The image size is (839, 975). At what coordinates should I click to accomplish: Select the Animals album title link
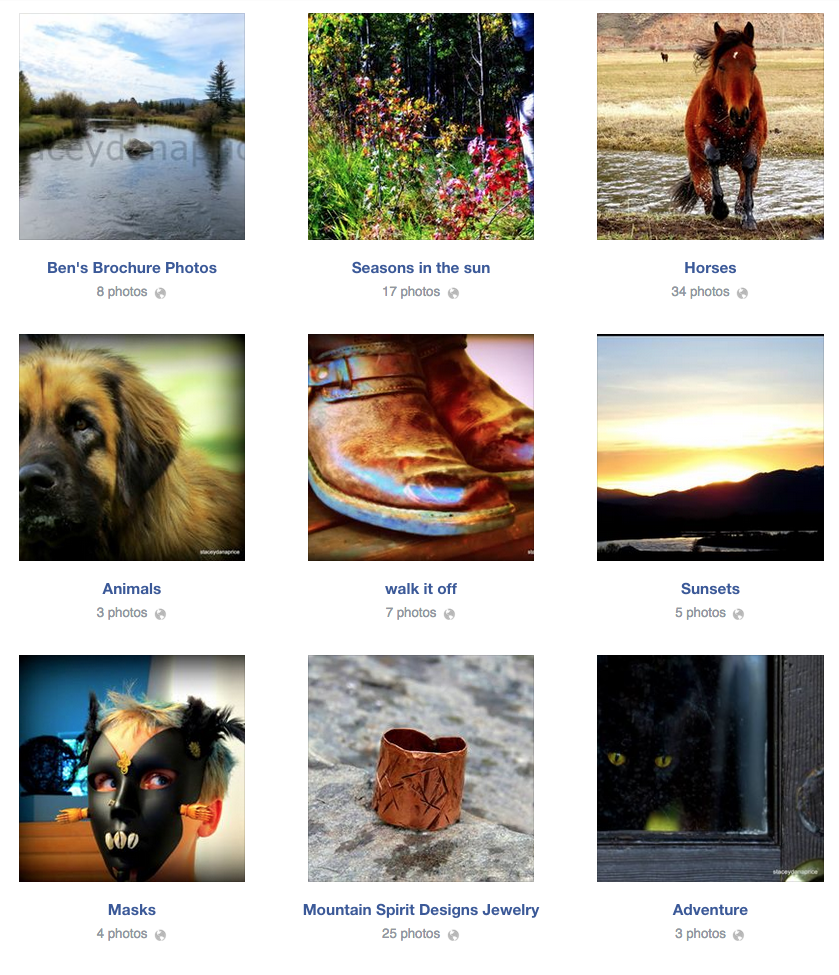[x=132, y=589]
